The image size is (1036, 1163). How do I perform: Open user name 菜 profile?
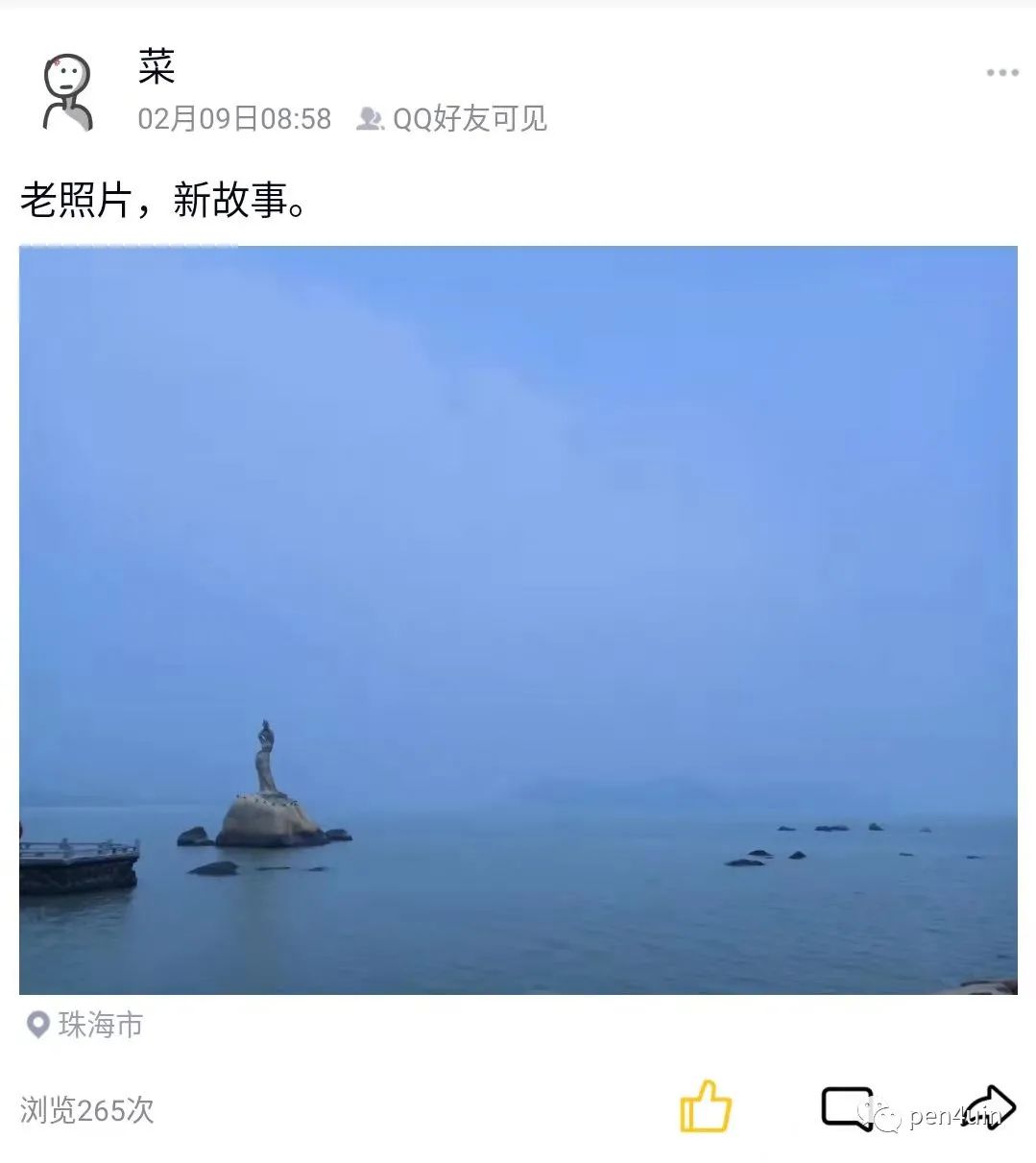[x=157, y=67]
